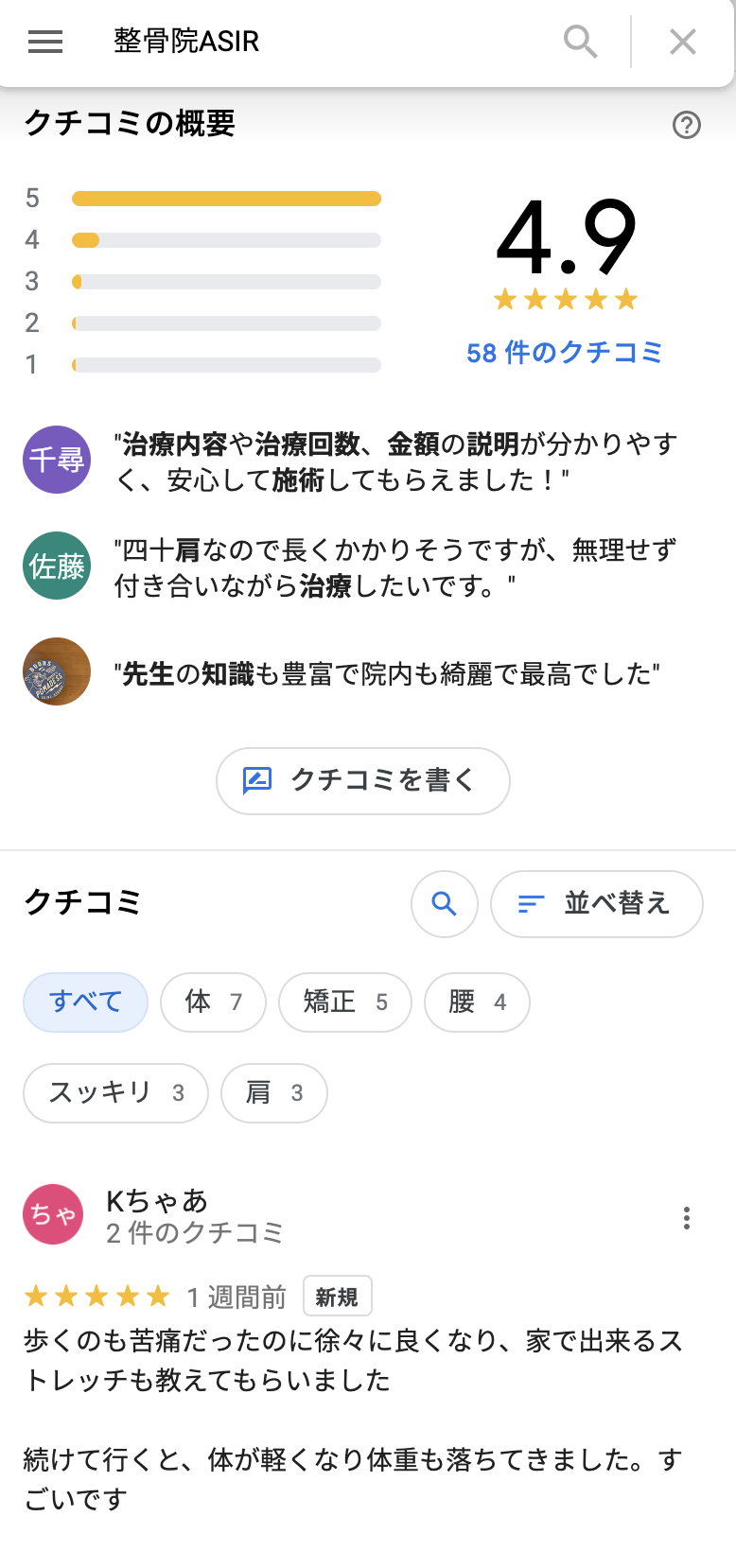Image resolution: width=736 pixels, height=1568 pixels.
Task: Filter reviews by 肩 chip
Action: [274, 1093]
